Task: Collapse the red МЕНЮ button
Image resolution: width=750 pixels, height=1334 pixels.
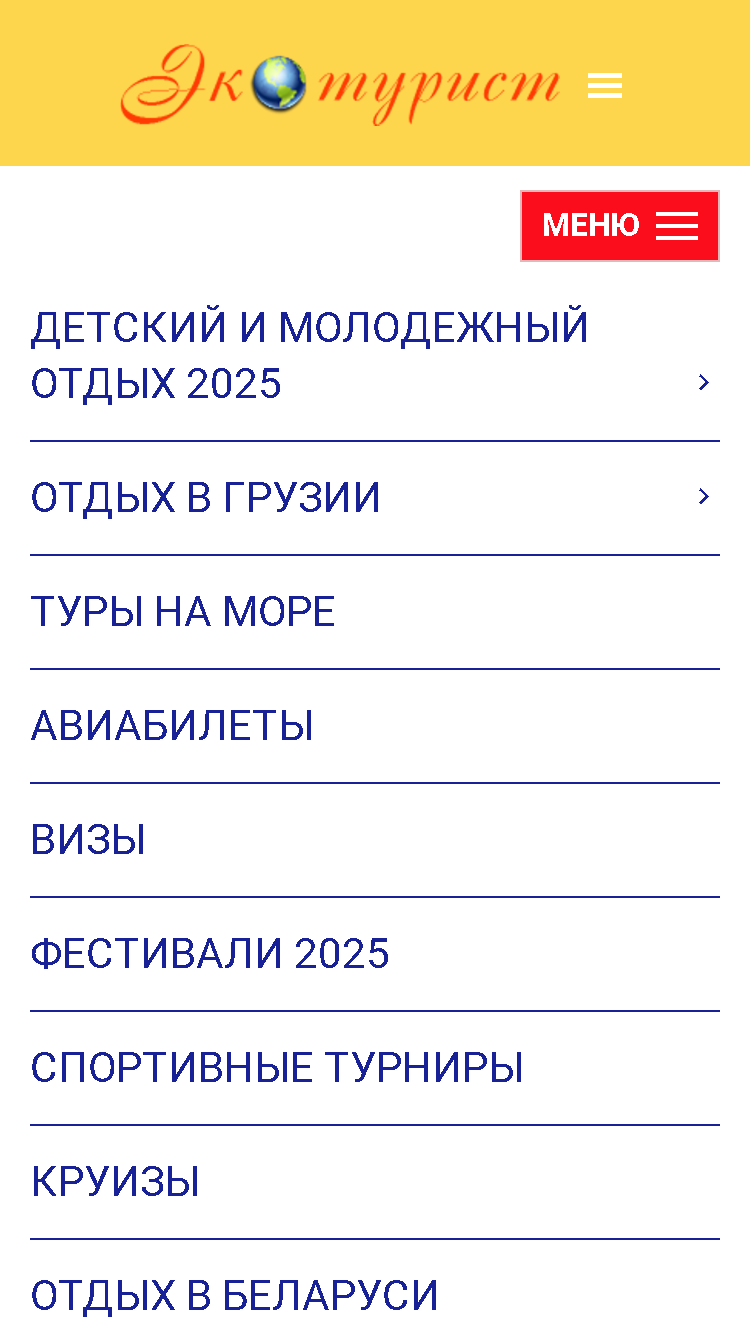Action: [620, 226]
